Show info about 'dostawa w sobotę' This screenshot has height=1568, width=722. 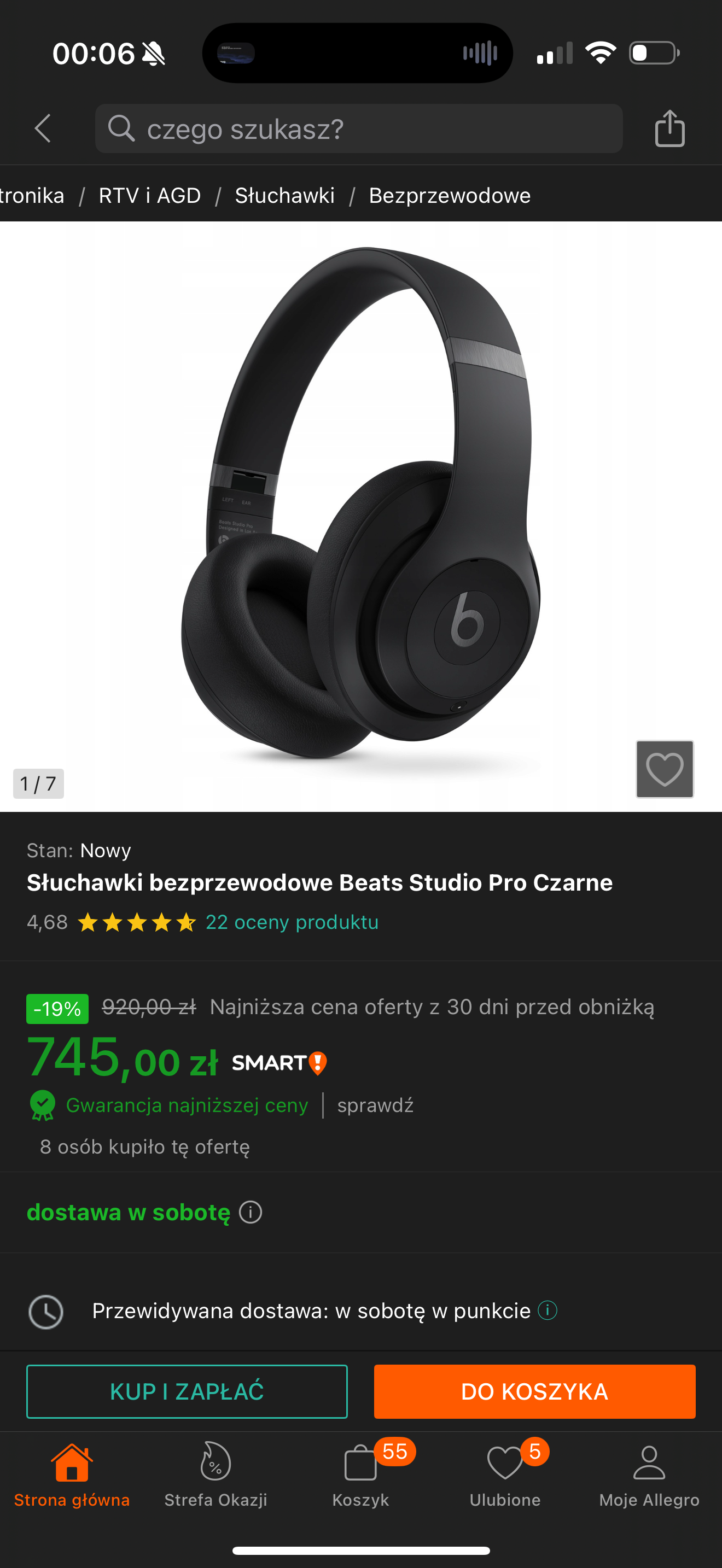point(250,1212)
